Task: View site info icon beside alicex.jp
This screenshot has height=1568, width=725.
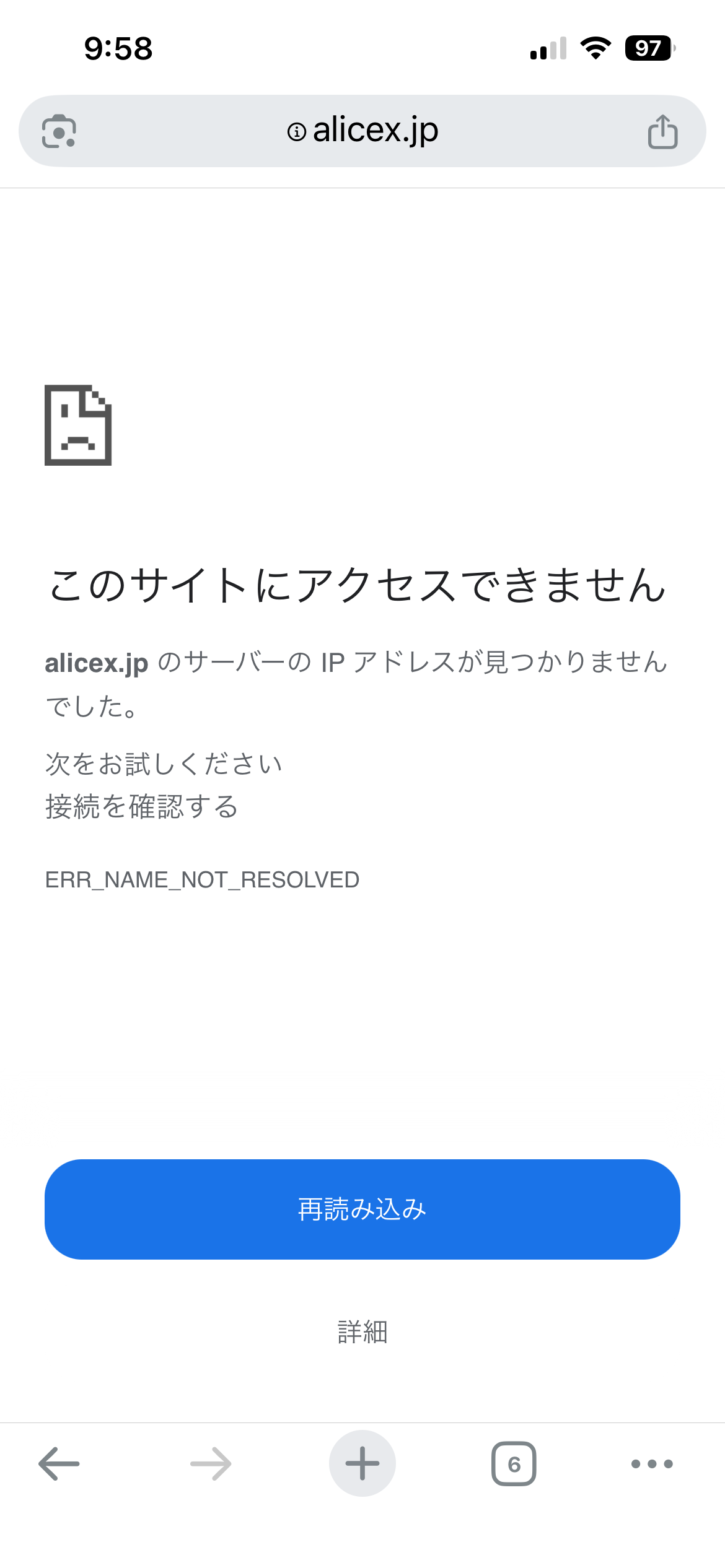Action: (297, 131)
